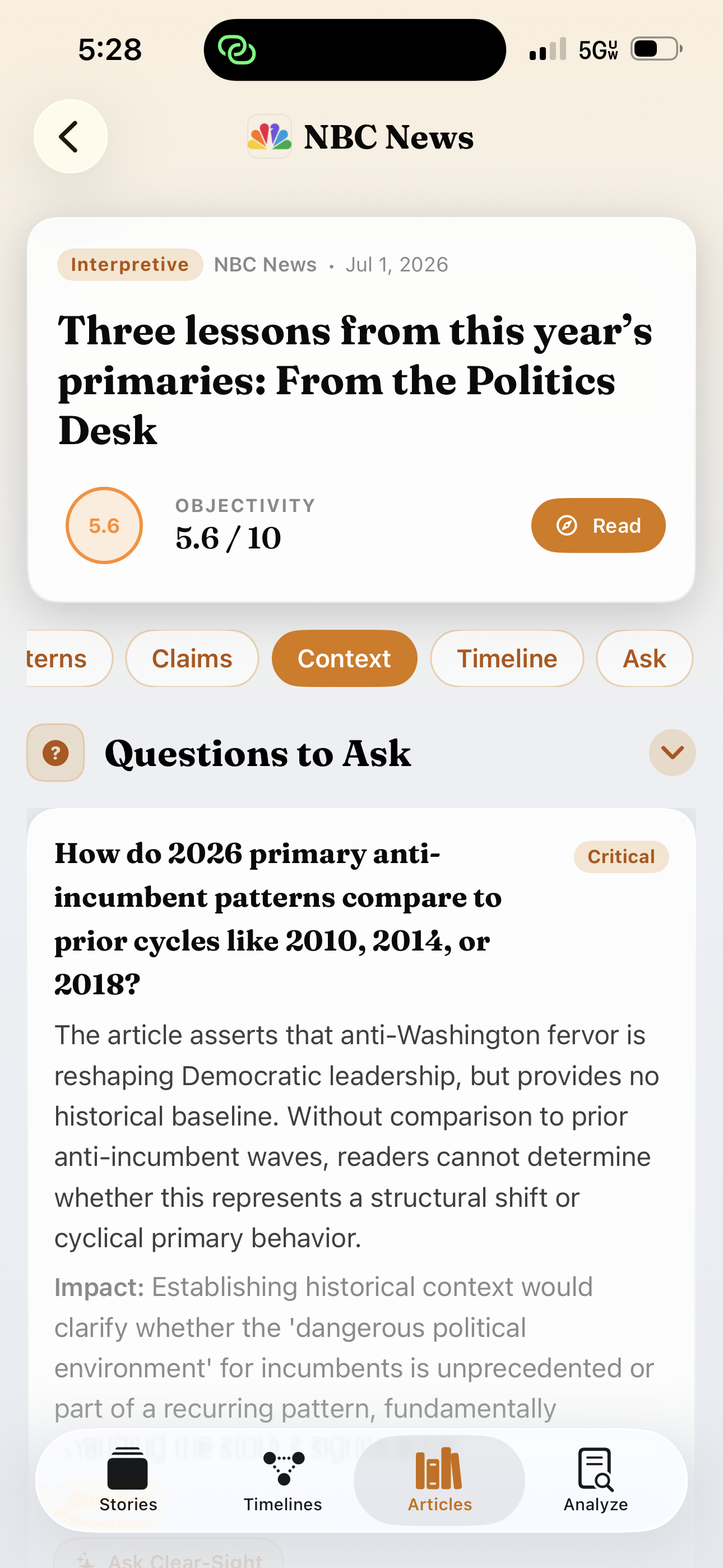The height and width of the screenshot is (1568, 723).
Task: Collapse the Questions to Ask section
Action: pyautogui.click(x=673, y=753)
